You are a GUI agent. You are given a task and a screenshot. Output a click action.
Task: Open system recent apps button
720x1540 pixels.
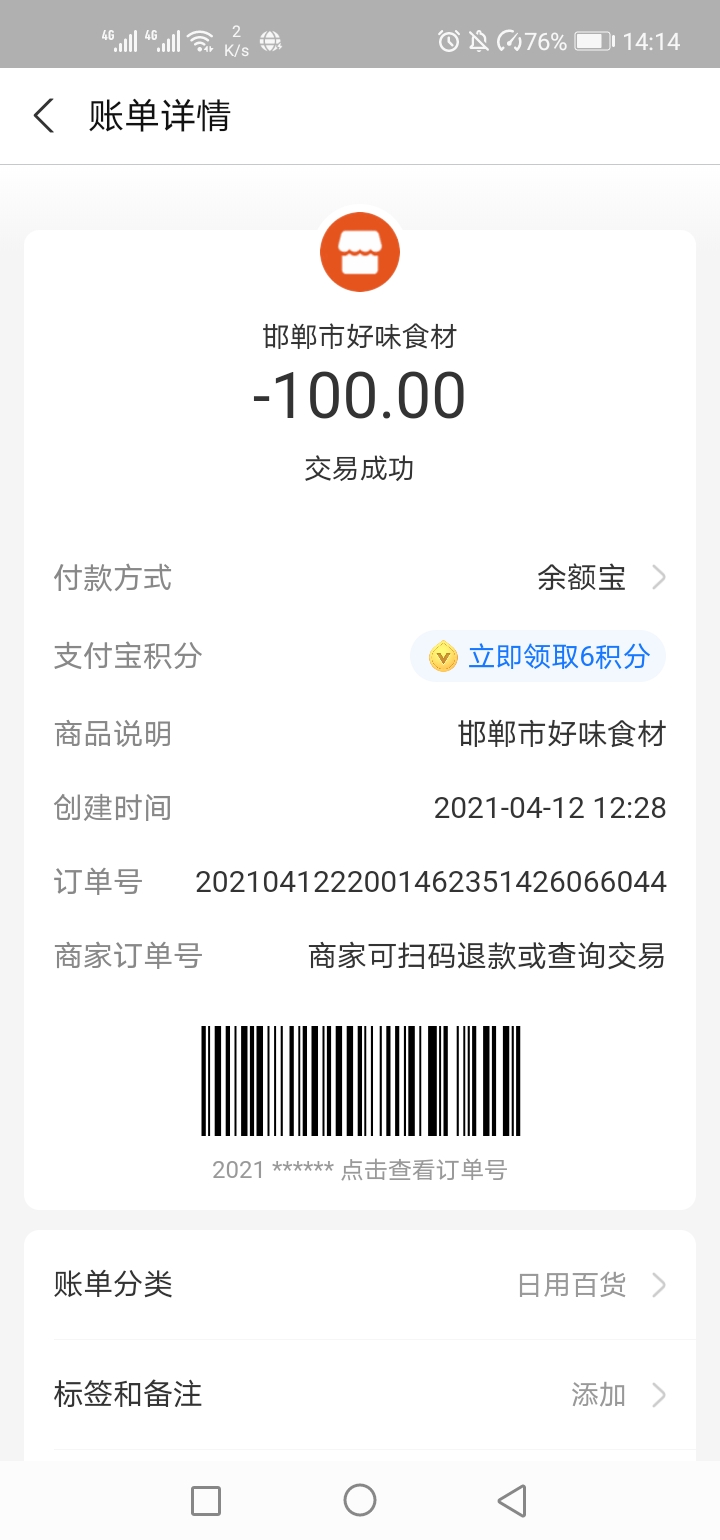pyautogui.click(x=206, y=1500)
